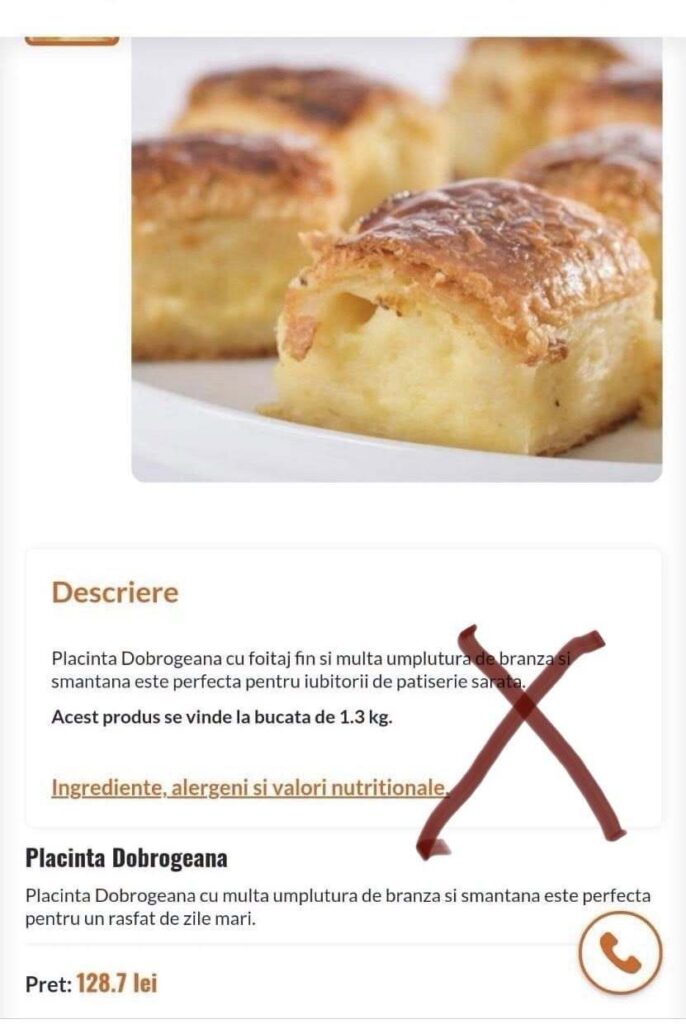This screenshot has width=686, height=1024.
Task: Open the ingredients, allergens and nutrition link
Action: [x=249, y=787]
